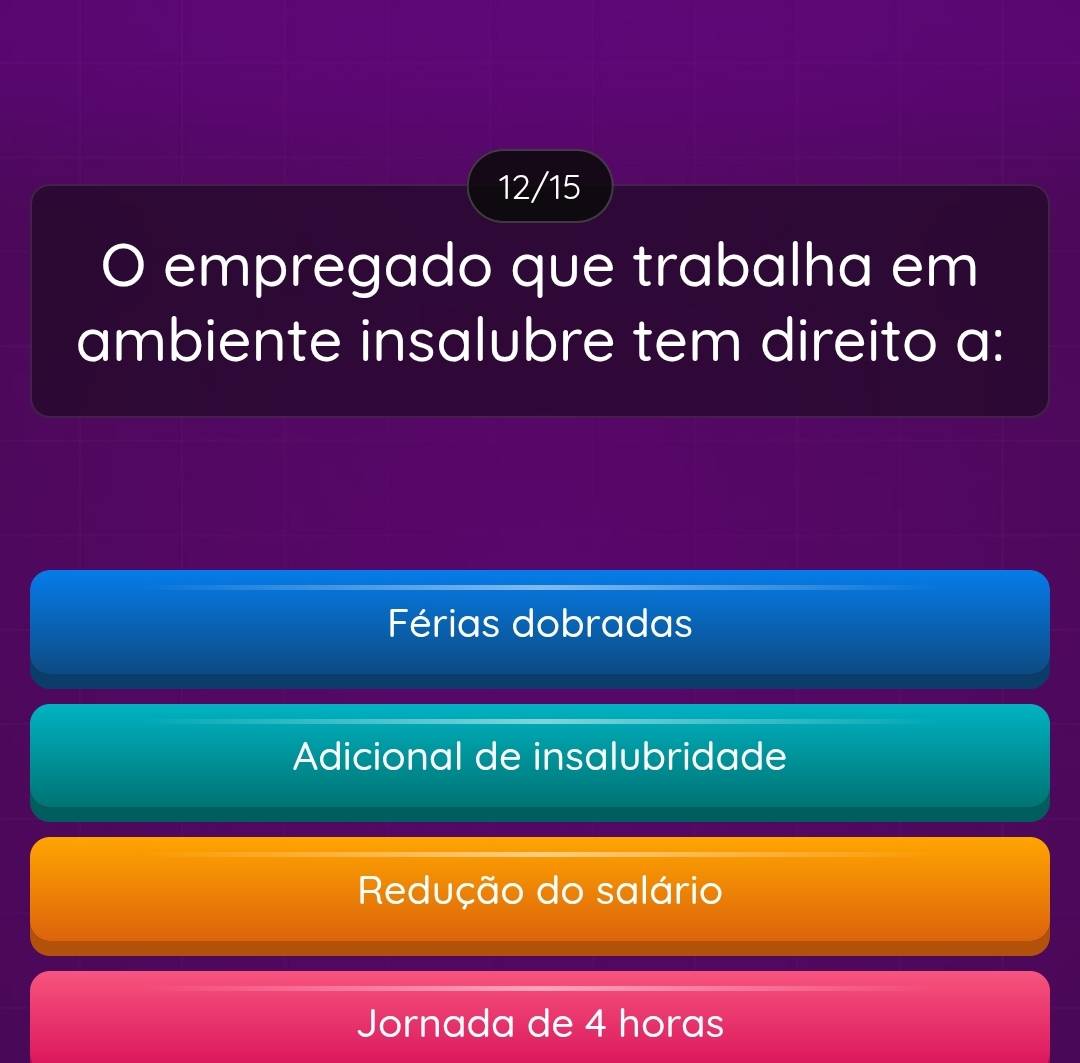Select the answer Férias dobradas
The image size is (1080, 1063).
click(540, 626)
